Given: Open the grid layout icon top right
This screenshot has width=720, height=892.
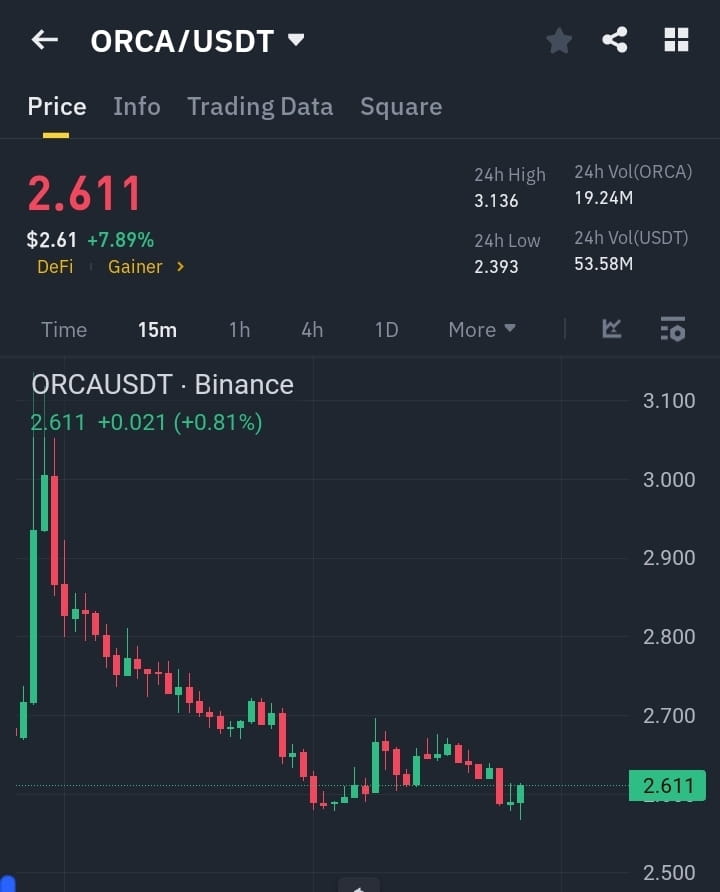Looking at the screenshot, I should [x=676, y=40].
